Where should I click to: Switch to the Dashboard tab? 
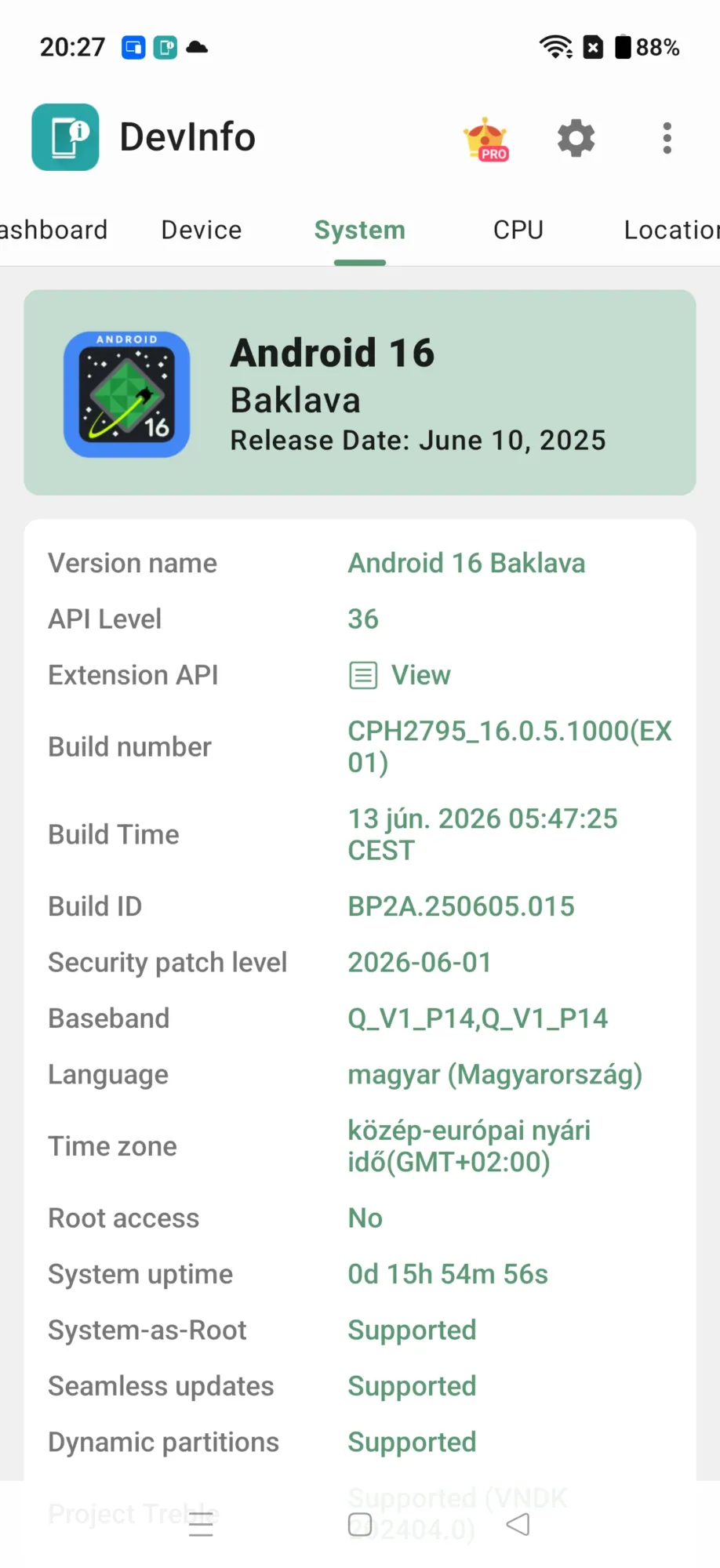tap(53, 230)
